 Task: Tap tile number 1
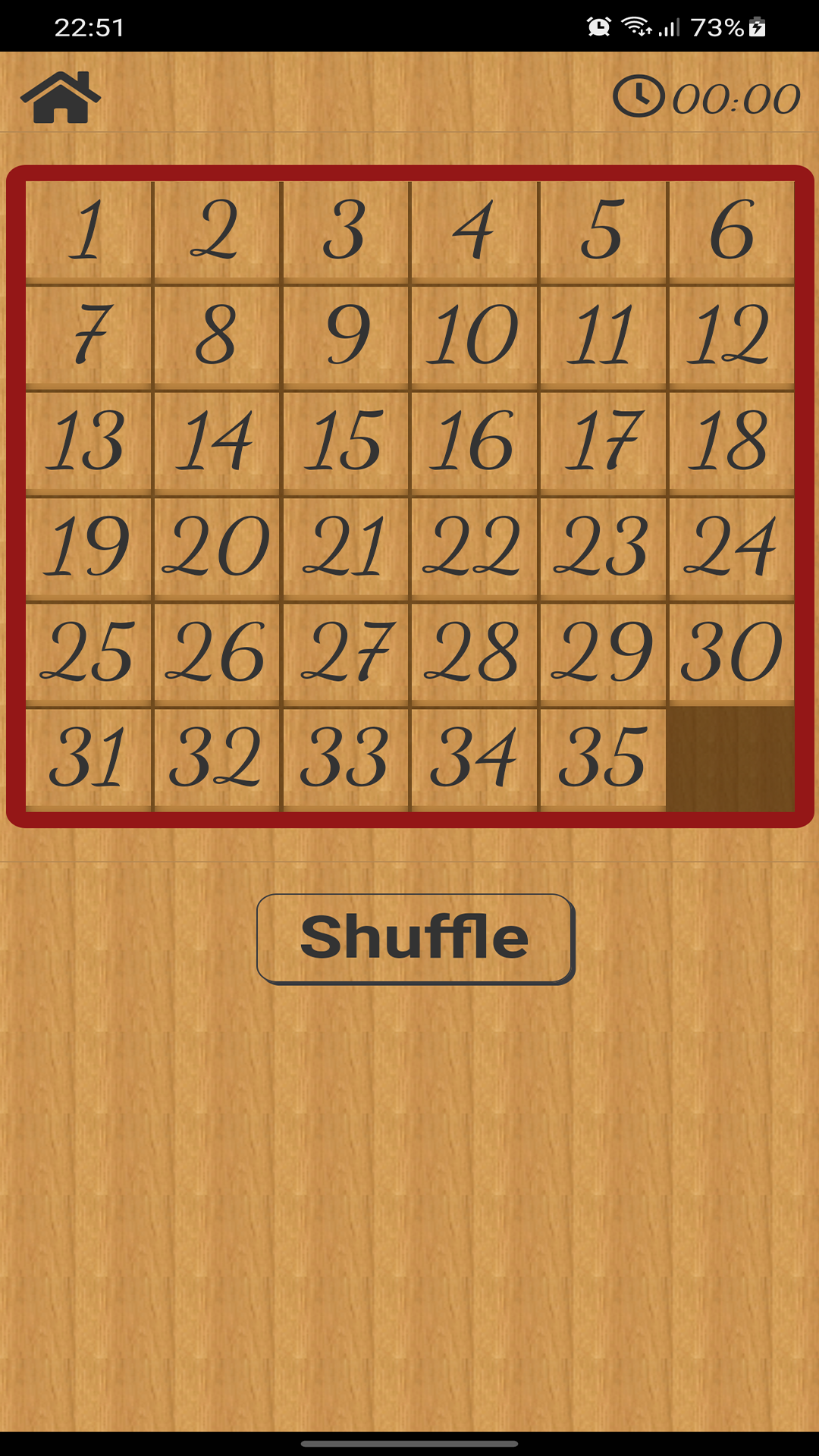tap(87, 230)
